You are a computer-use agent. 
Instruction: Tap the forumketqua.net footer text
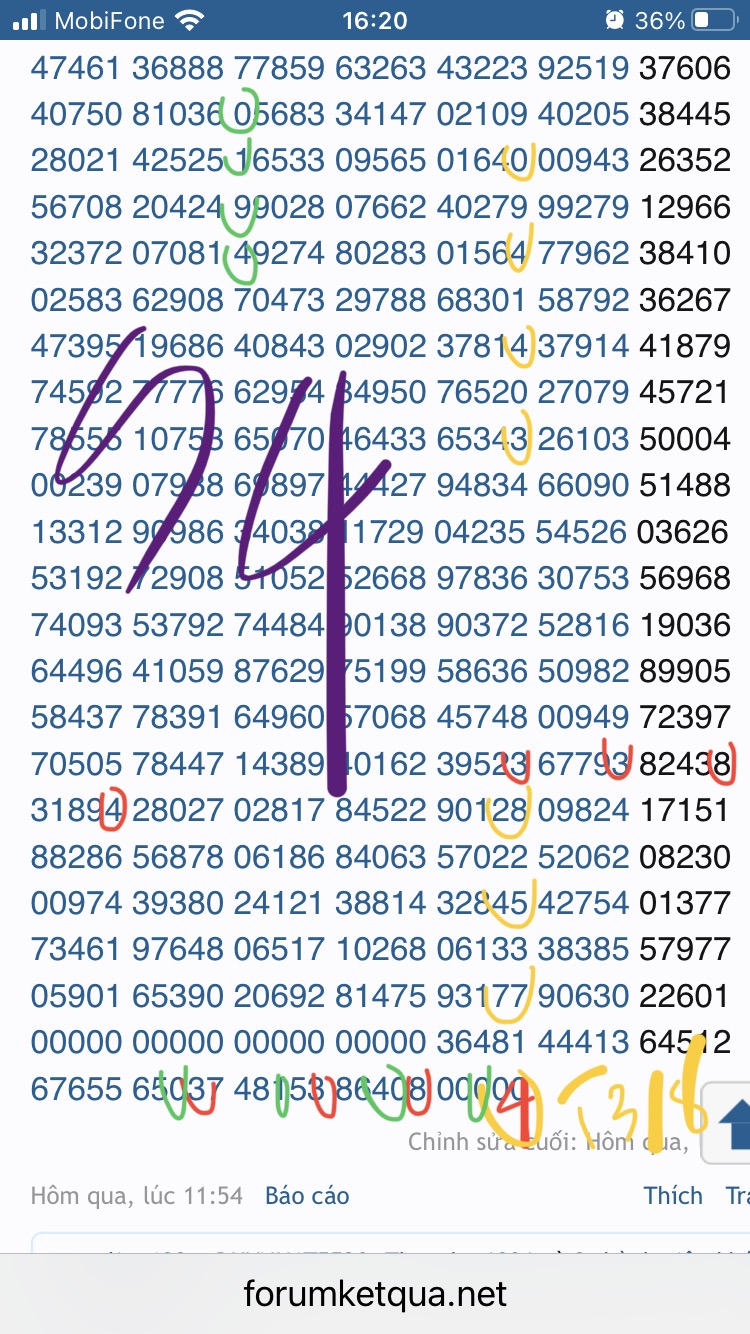375,1293
